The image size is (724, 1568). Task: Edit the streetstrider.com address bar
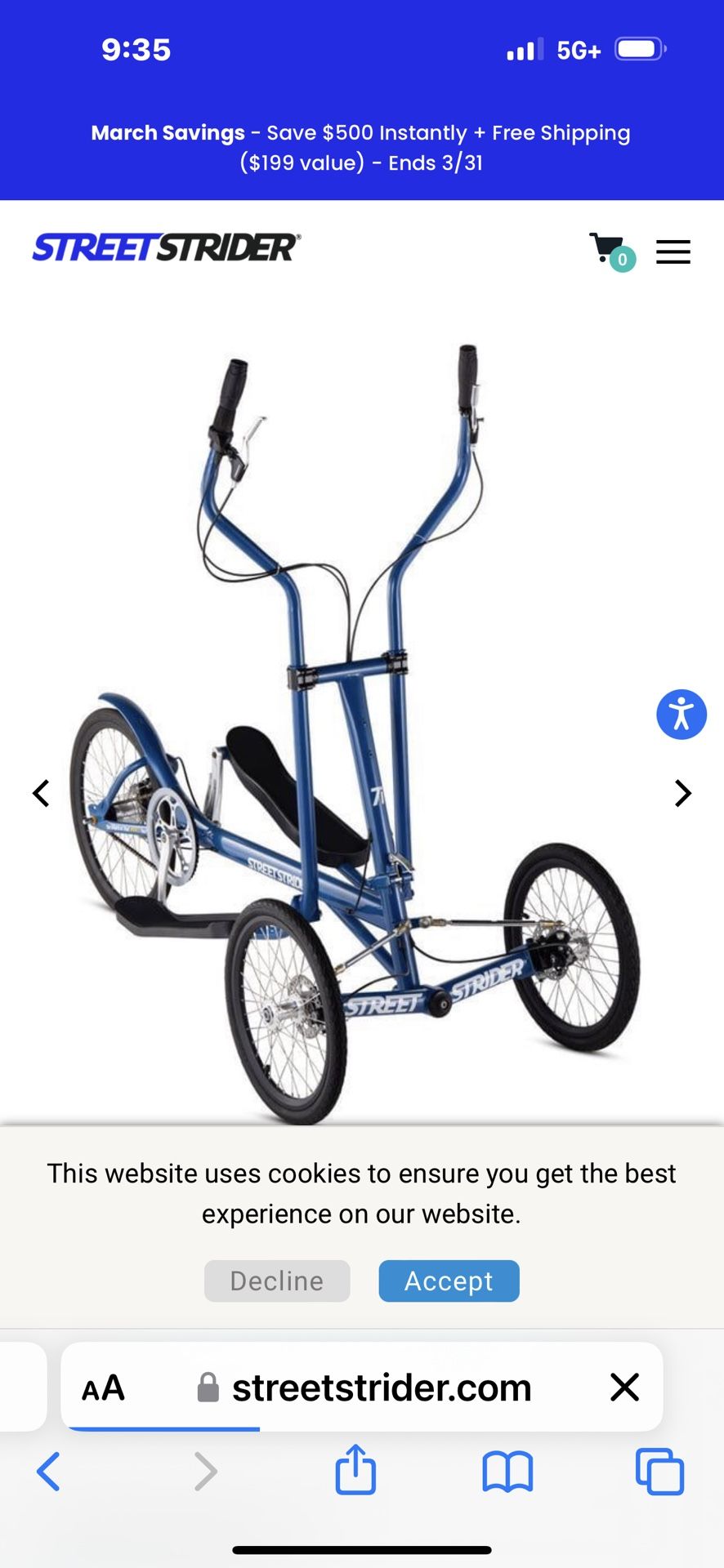382,1388
